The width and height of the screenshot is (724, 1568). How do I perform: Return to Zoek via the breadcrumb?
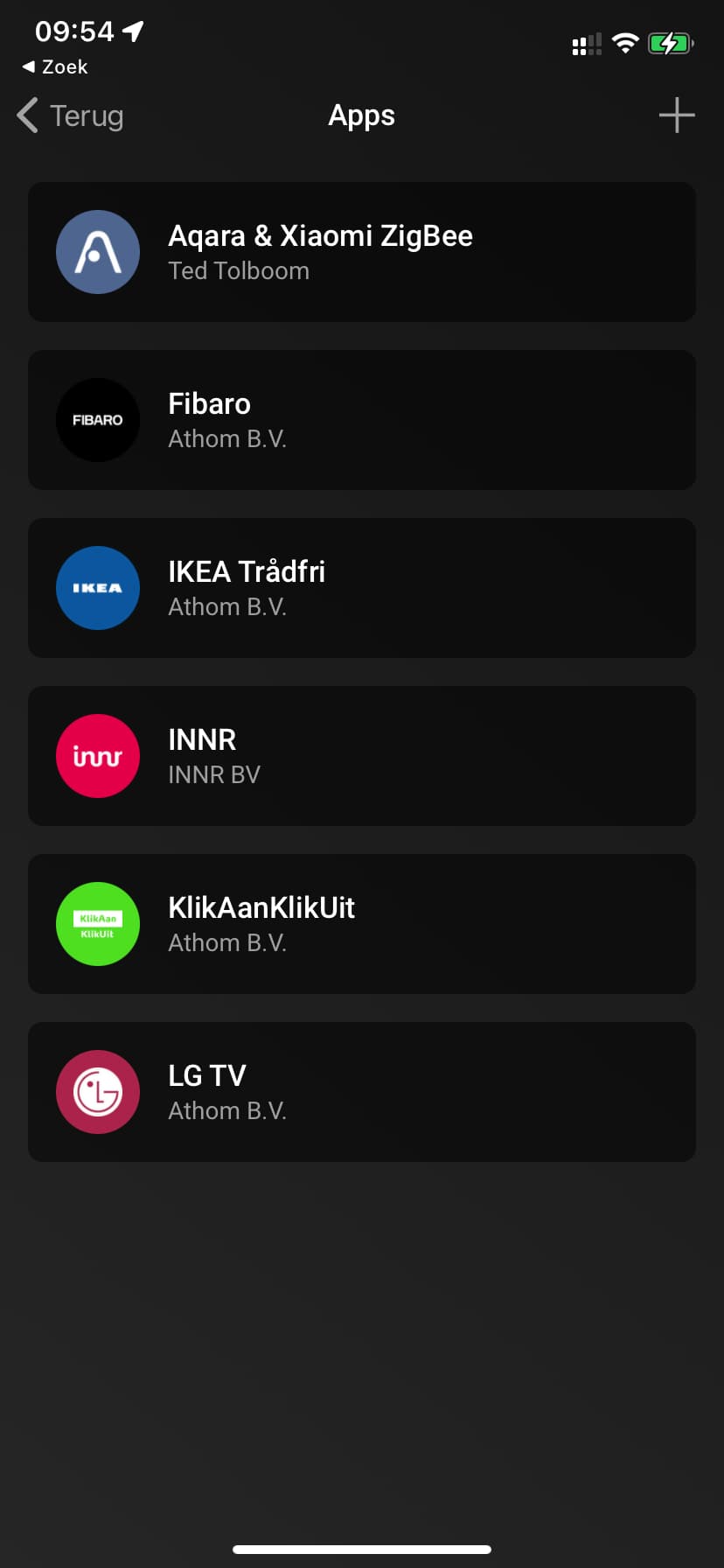click(55, 66)
